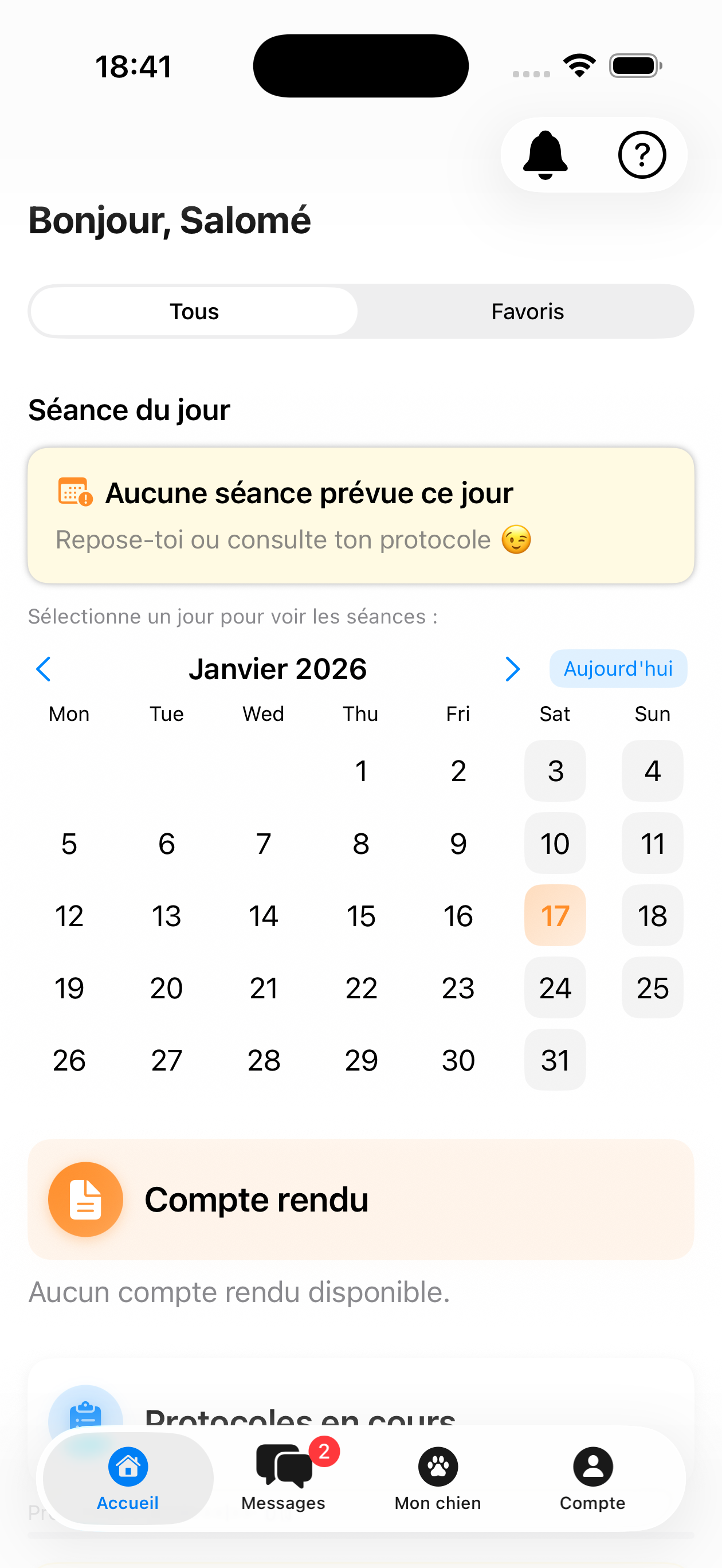Switch to the Favoris segment
Viewport: 722px width, 1568px height.
(527, 312)
